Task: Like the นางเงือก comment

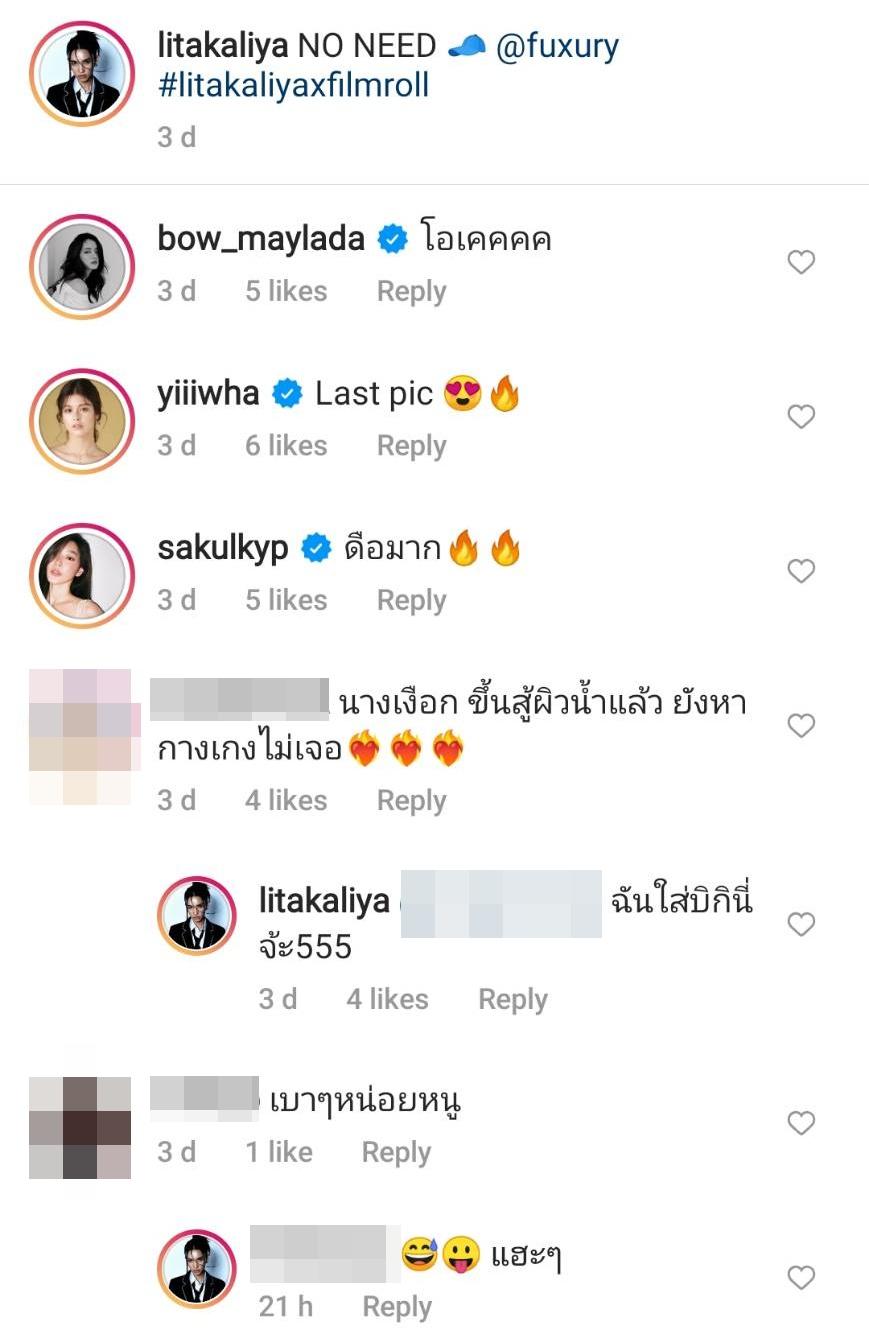Action: (x=801, y=726)
